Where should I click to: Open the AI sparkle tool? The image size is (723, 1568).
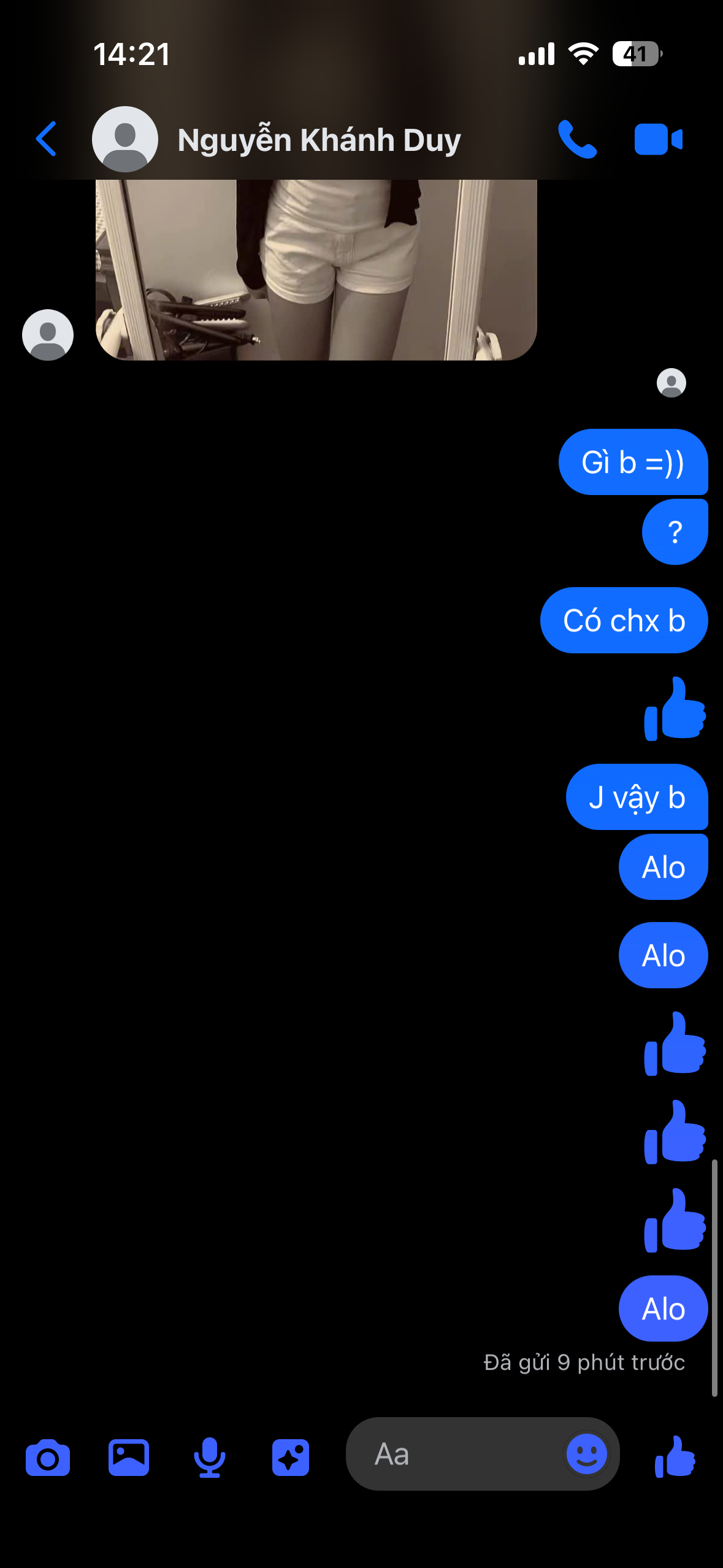pyautogui.click(x=290, y=1458)
